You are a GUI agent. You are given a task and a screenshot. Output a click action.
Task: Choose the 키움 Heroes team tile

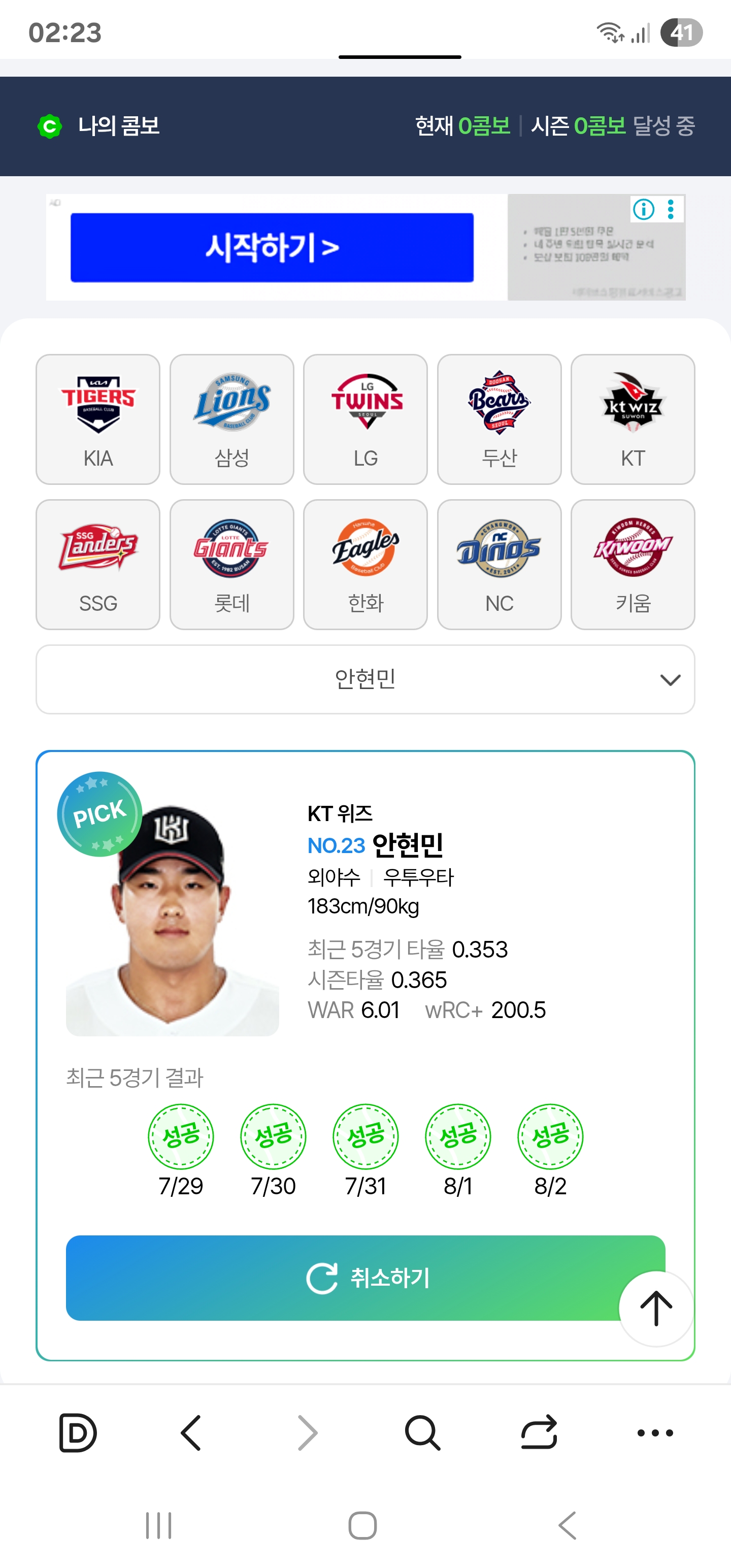(x=633, y=564)
